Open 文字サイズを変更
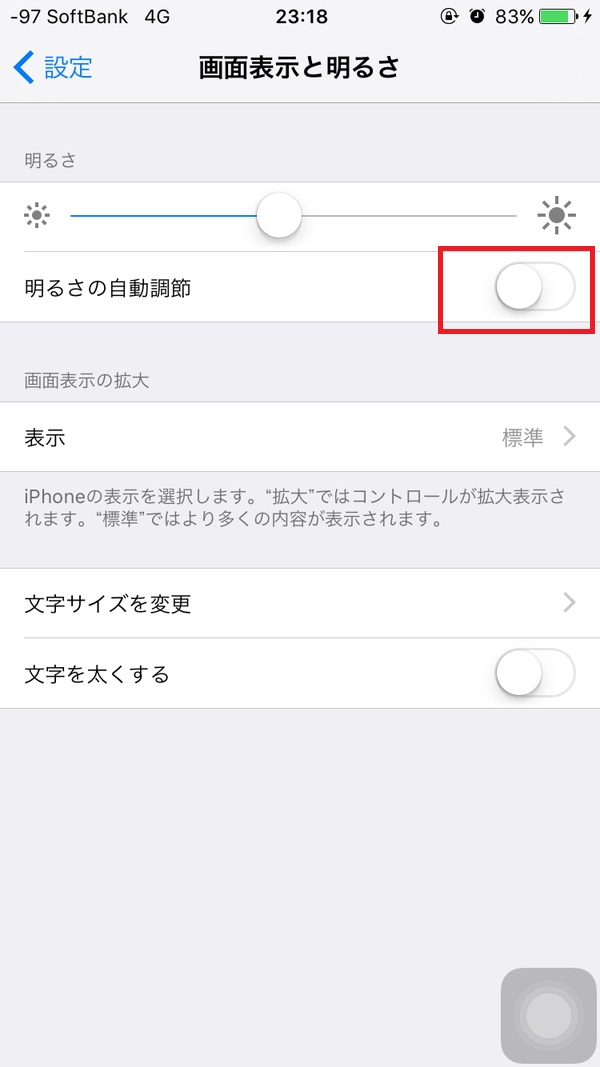The height and width of the screenshot is (1067, 600). point(300,604)
